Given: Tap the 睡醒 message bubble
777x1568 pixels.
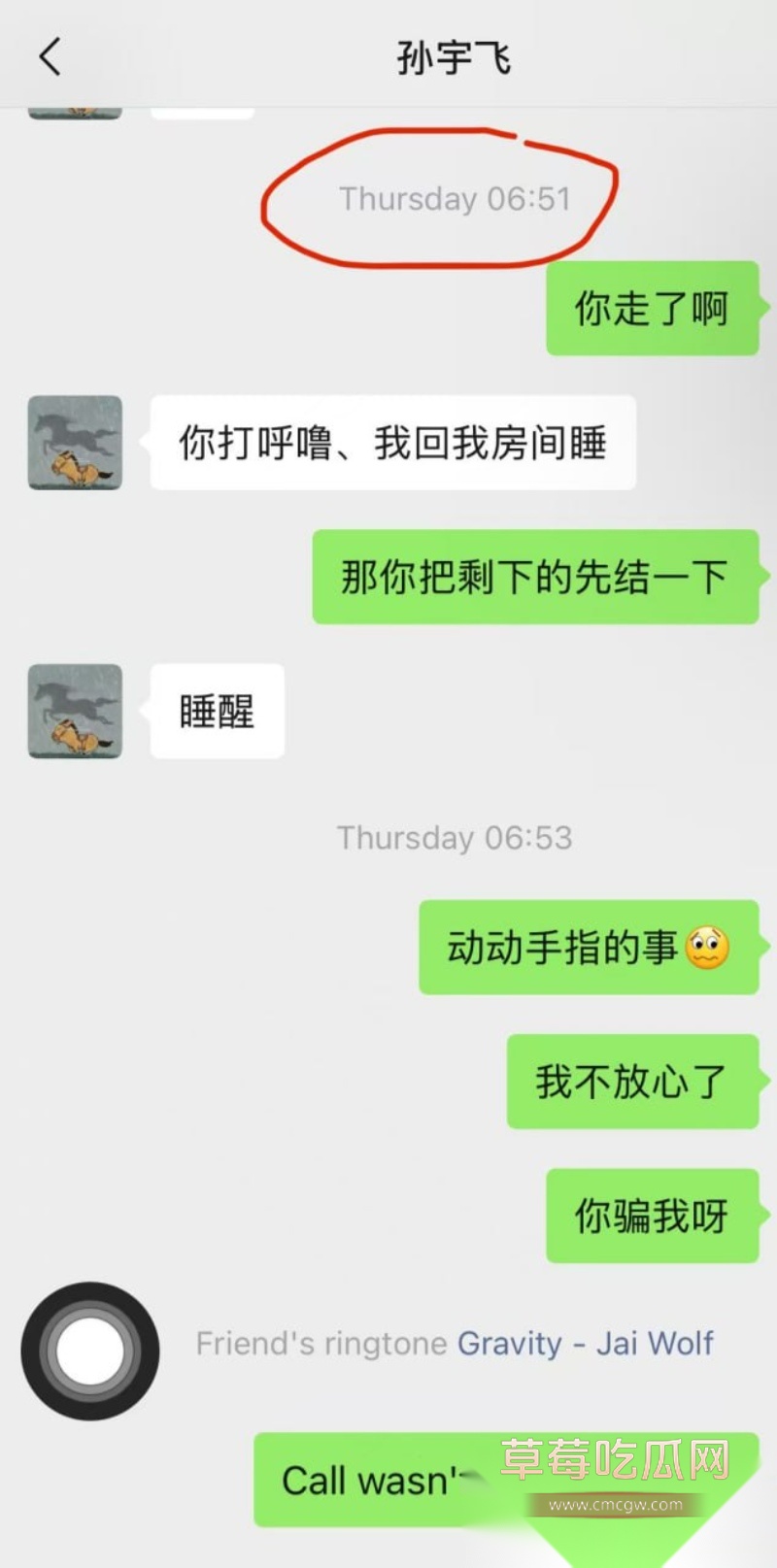Looking at the screenshot, I should (216, 712).
